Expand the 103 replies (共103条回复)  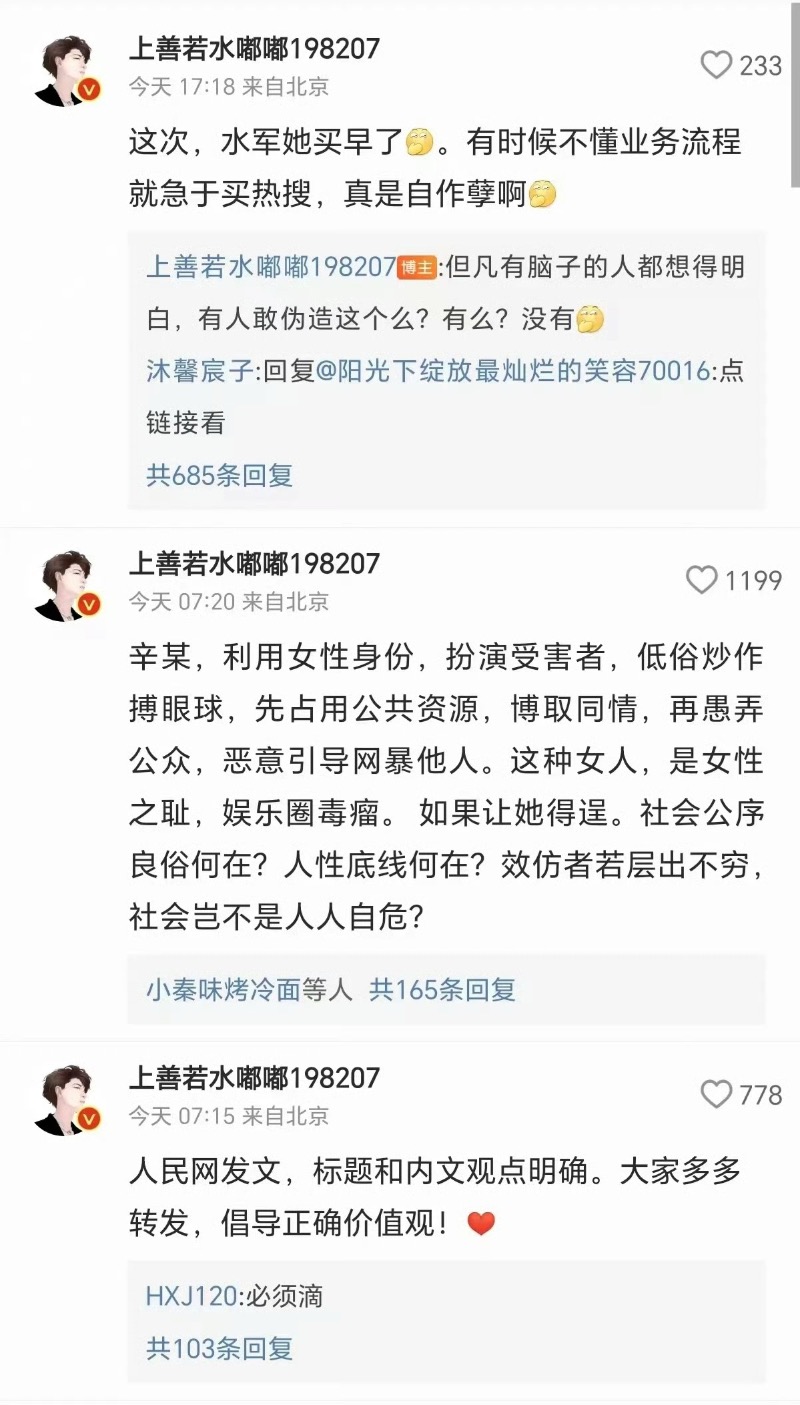(220, 1347)
